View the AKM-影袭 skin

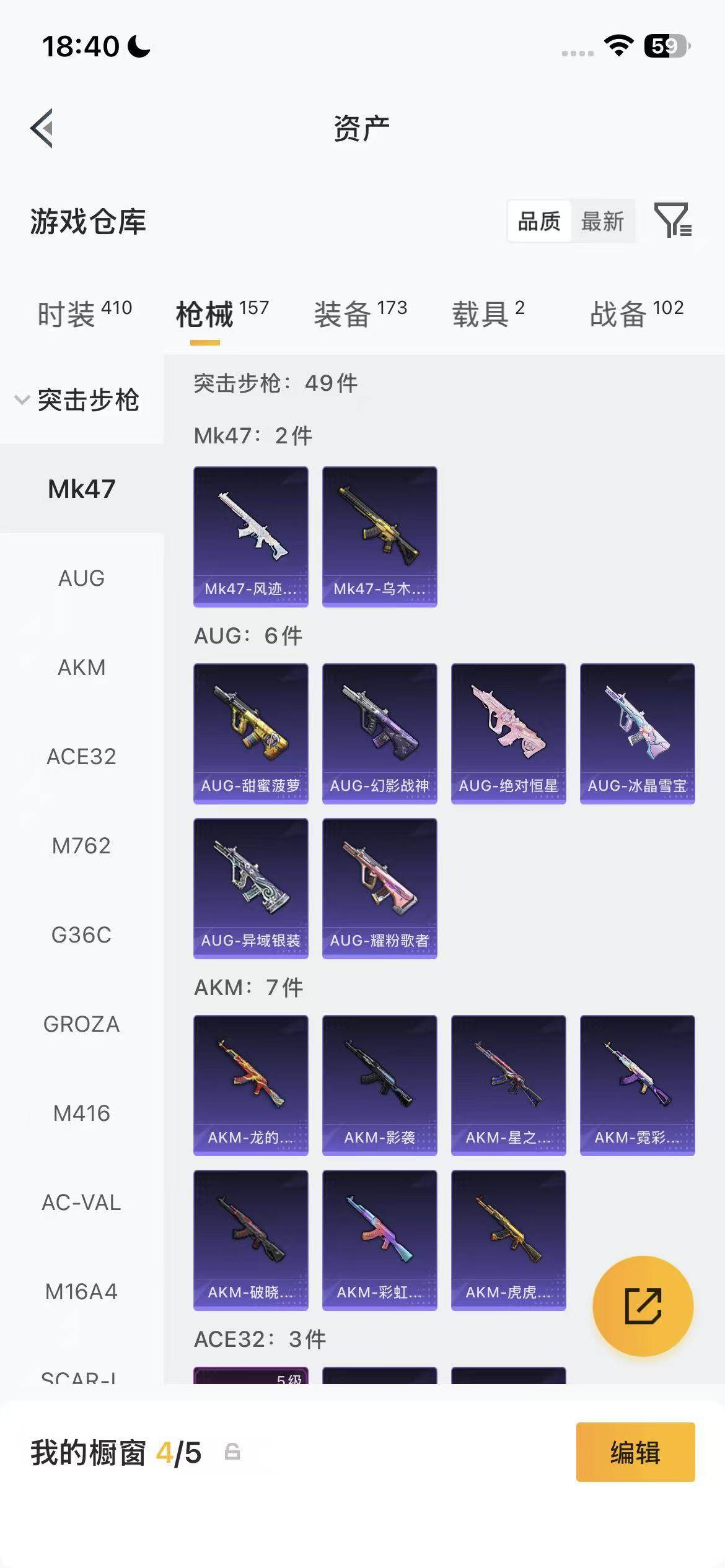[x=379, y=1085]
